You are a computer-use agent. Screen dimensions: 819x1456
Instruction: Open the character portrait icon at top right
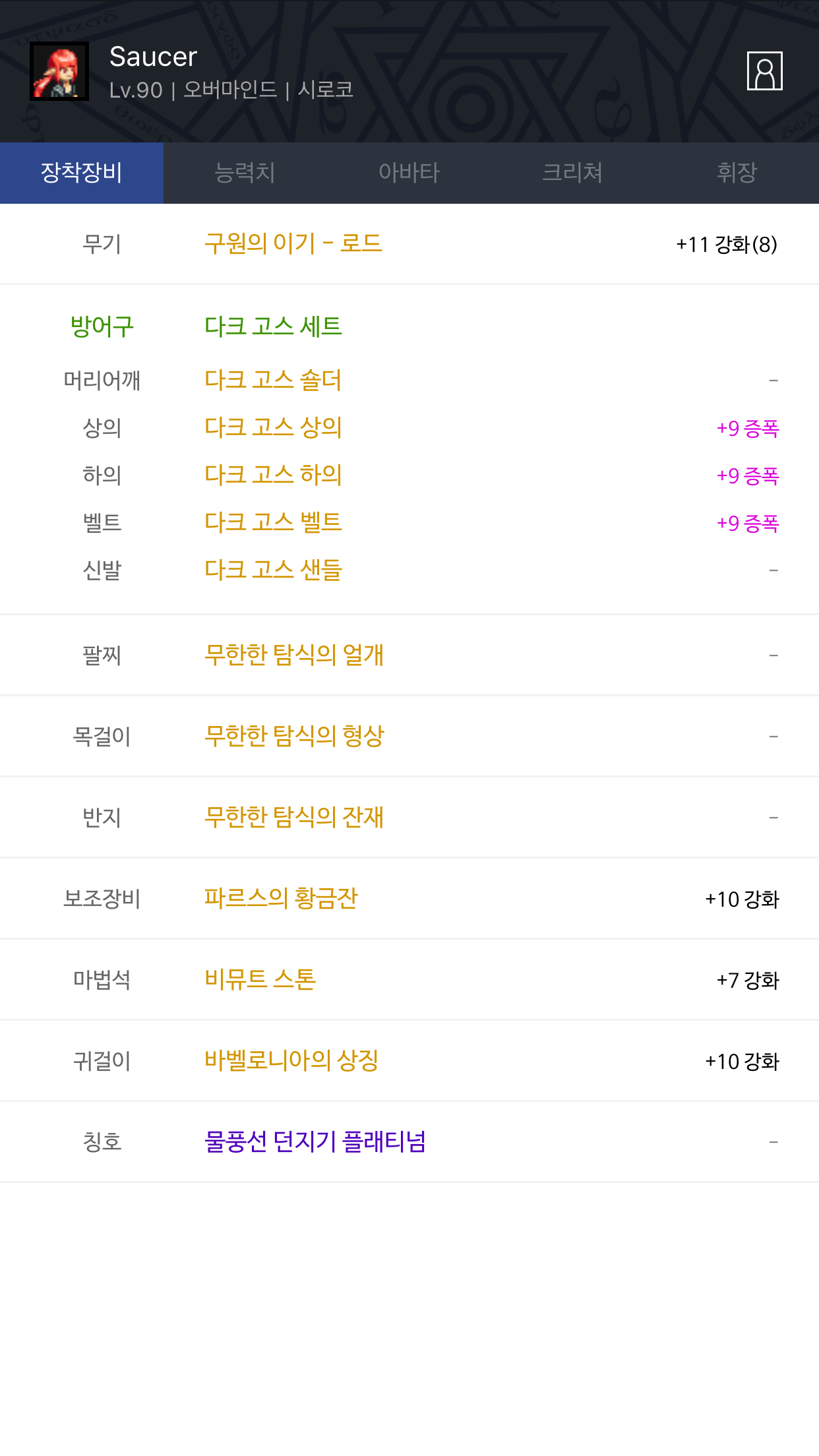tap(764, 71)
